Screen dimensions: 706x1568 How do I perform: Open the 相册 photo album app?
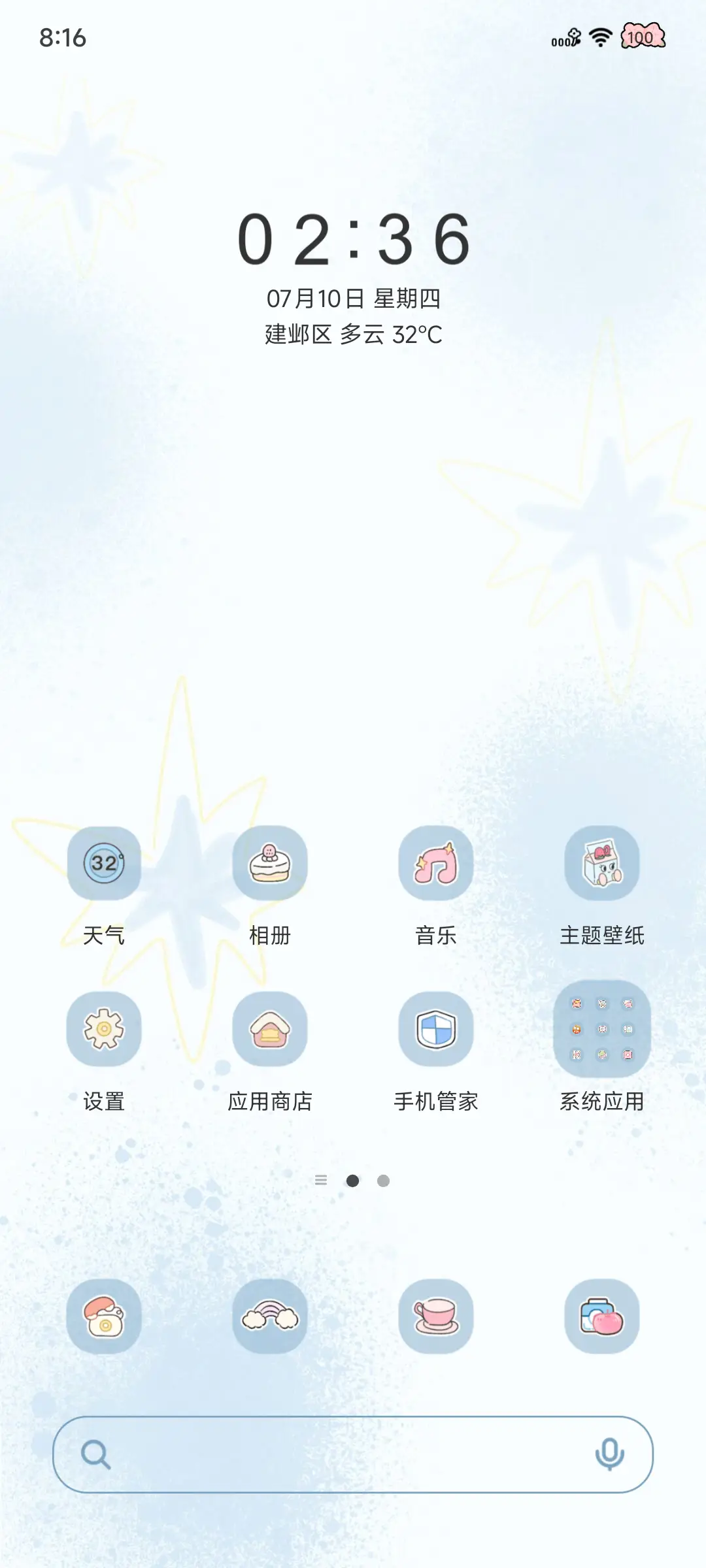click(x=271, y=864)
